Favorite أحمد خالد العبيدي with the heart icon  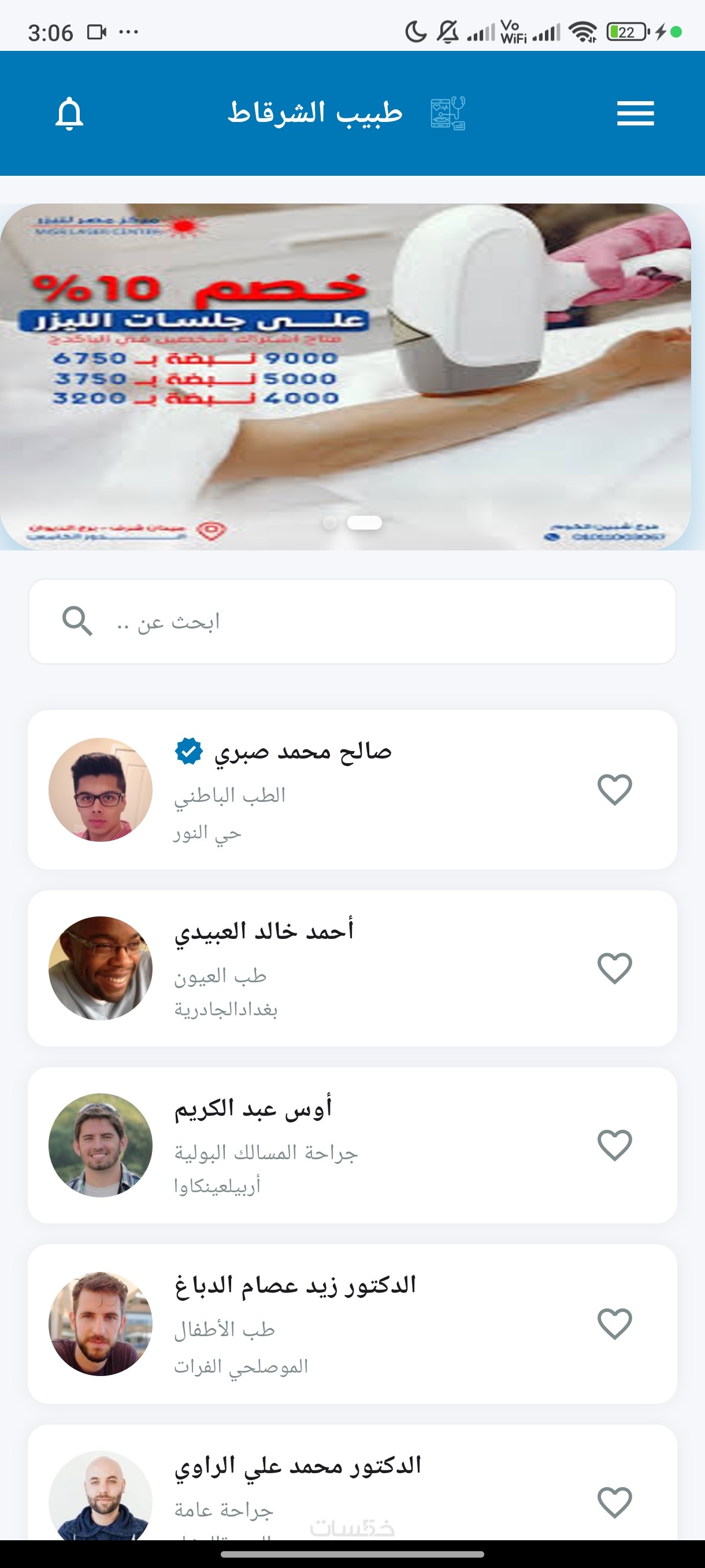tap(614, 968)
